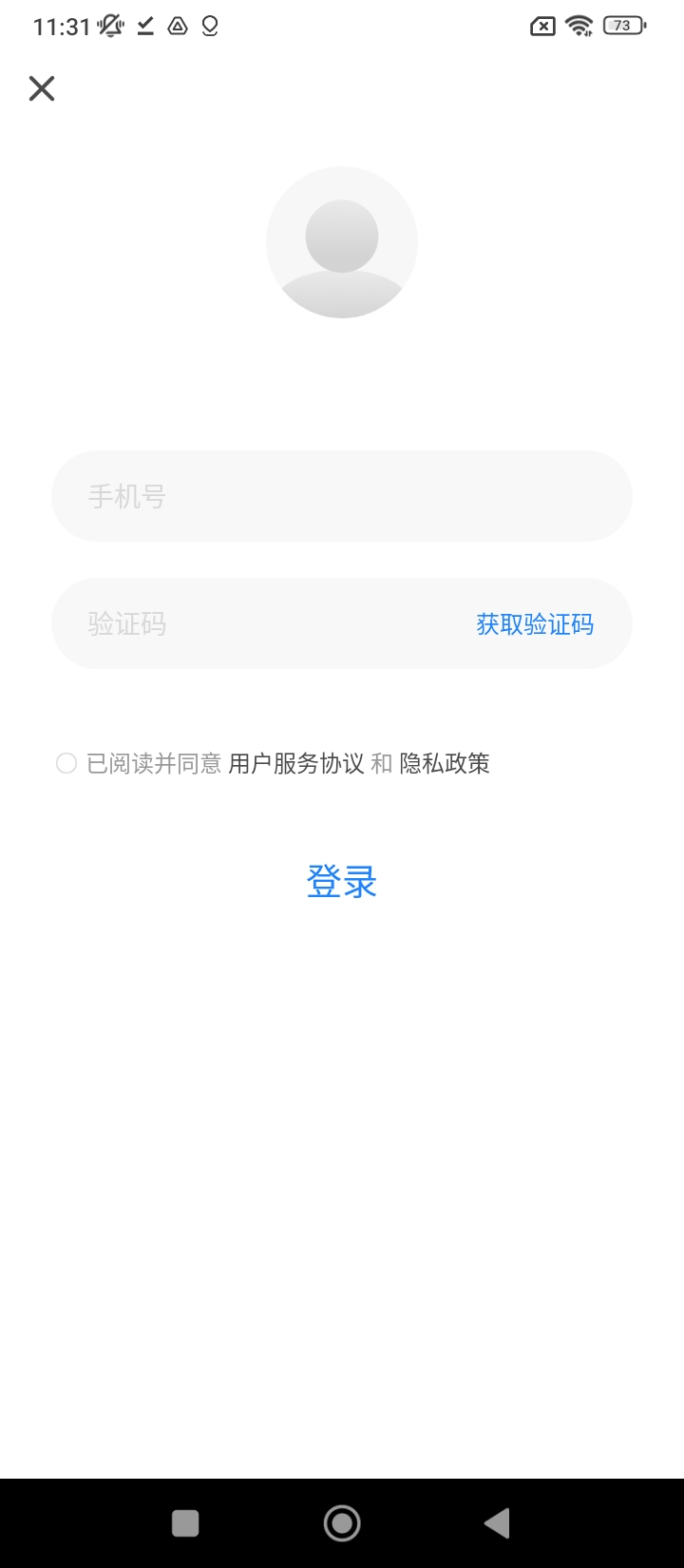Request a code via 获取验证码
The image size is (684, 1568).
(535, 624)
